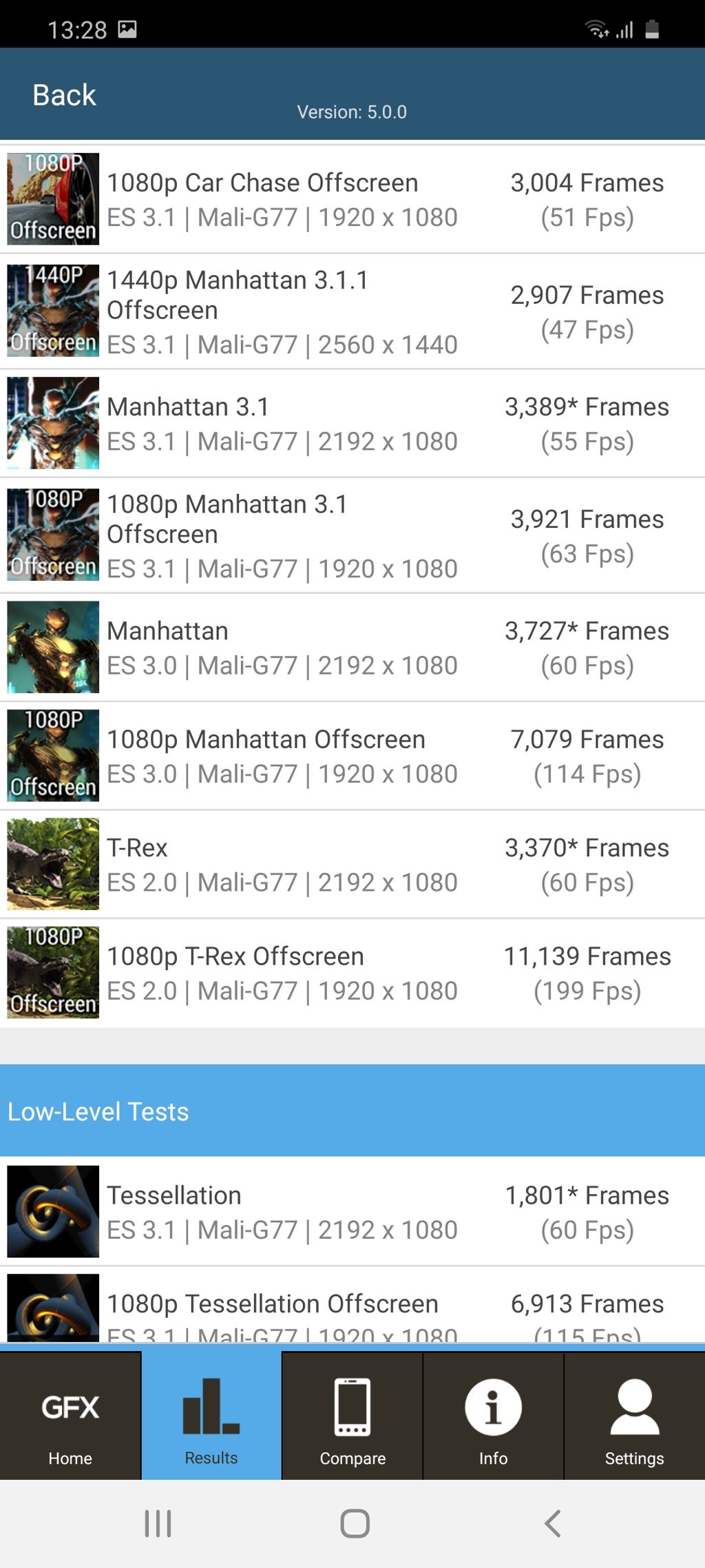View Tessellation onscreen result details
Screen dimensions: 705x1568
pos(352,1212)
